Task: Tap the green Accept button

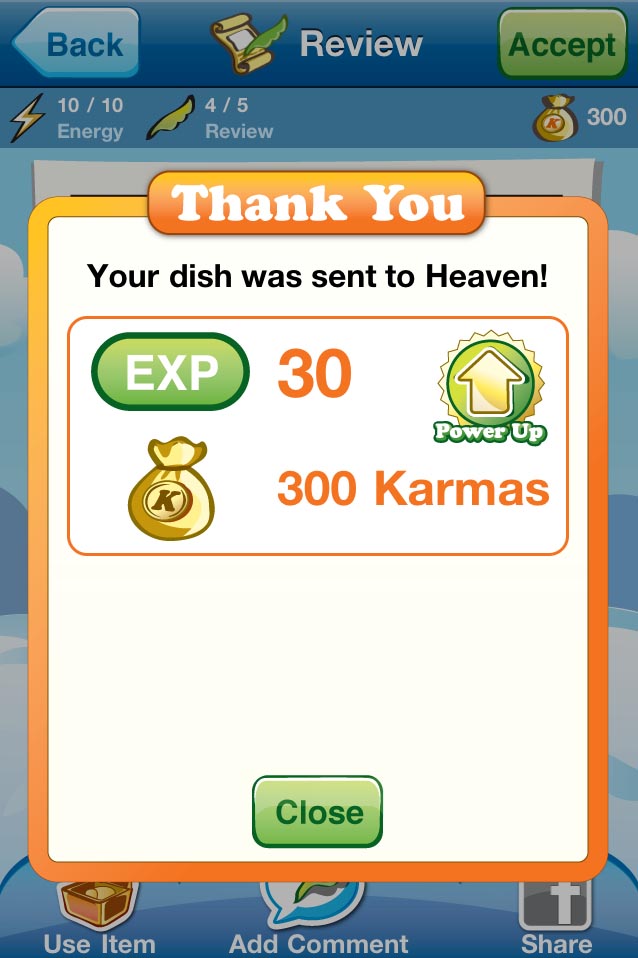Action: click(562, 44)
